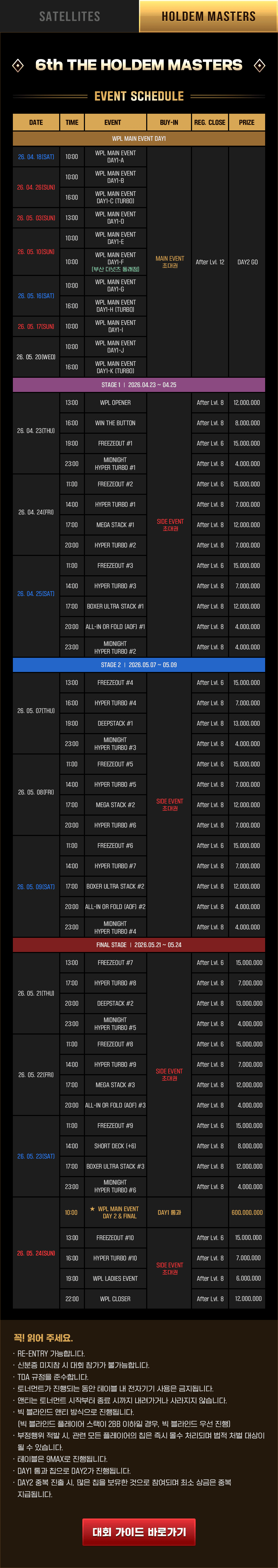Viewport: 278px width, 1568px height.
Task: Select the HOLDEM MASTERS tab
Action: pos(208,17)
